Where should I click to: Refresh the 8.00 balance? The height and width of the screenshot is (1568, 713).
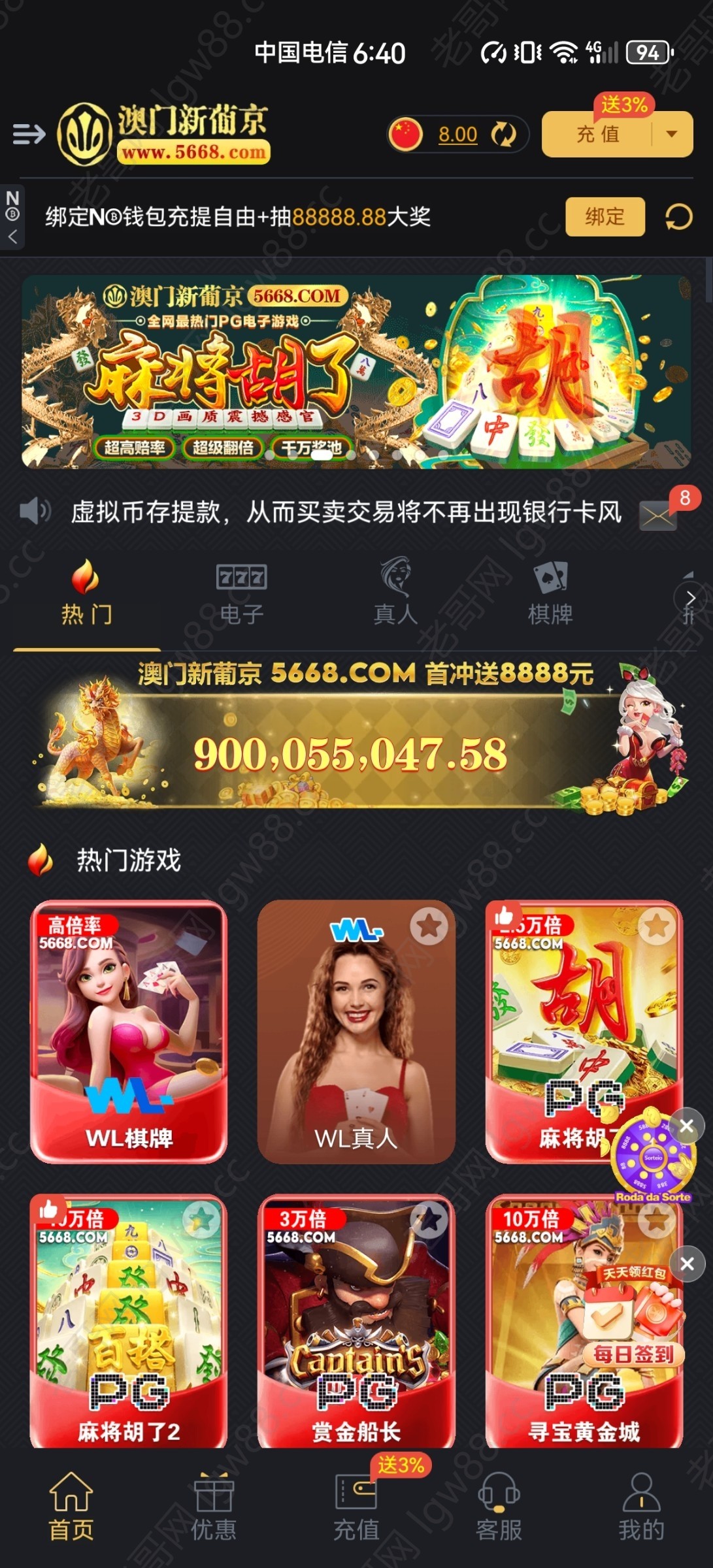point(503,135)
